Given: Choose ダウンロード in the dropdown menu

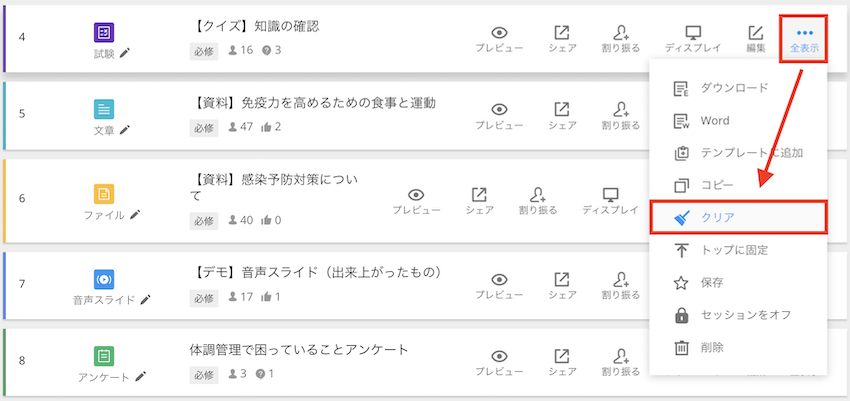Looking at the screenshot, I should coord(736,87).
